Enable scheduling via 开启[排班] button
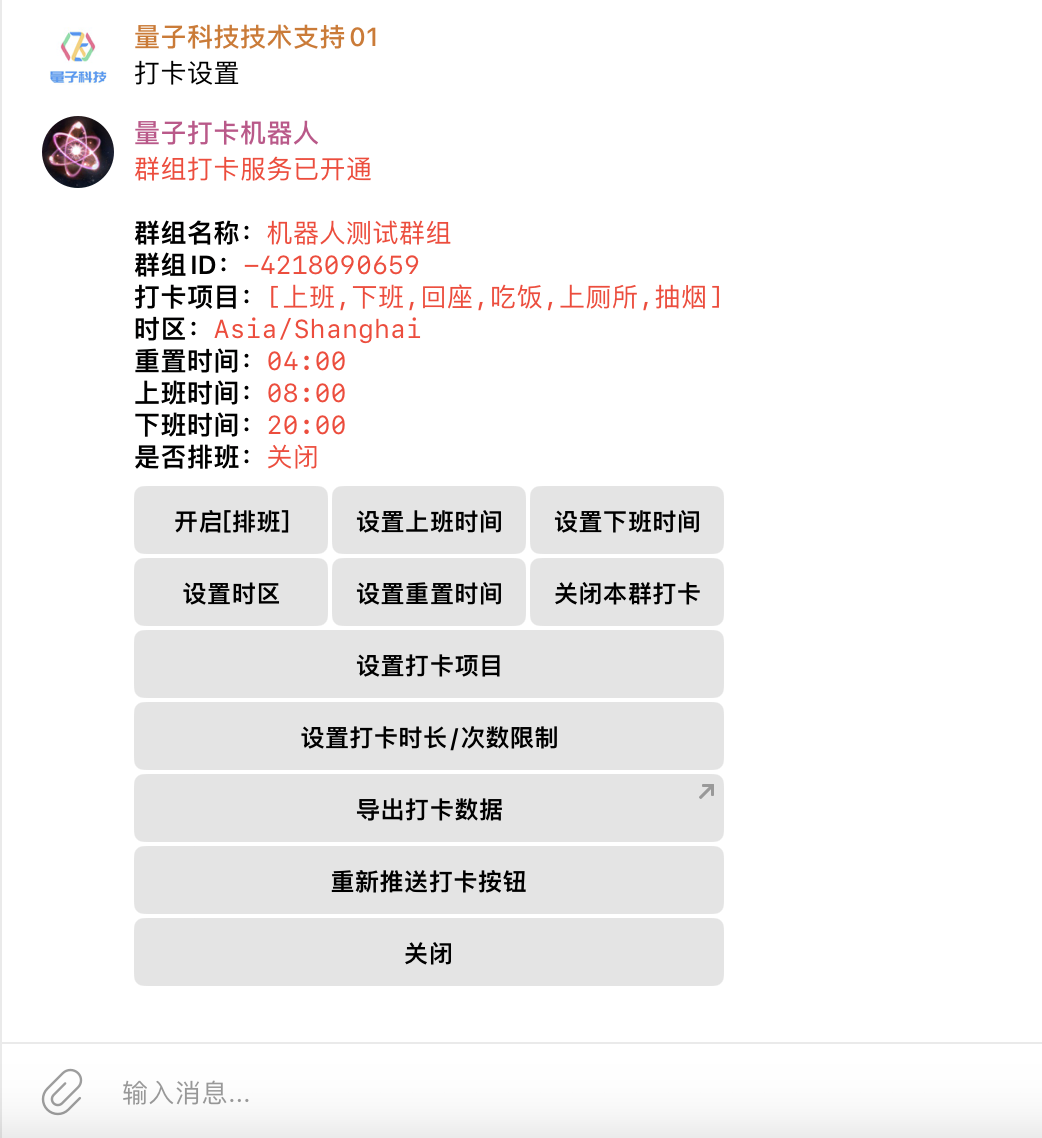The image size is (1042, 1138). point(230,520)
